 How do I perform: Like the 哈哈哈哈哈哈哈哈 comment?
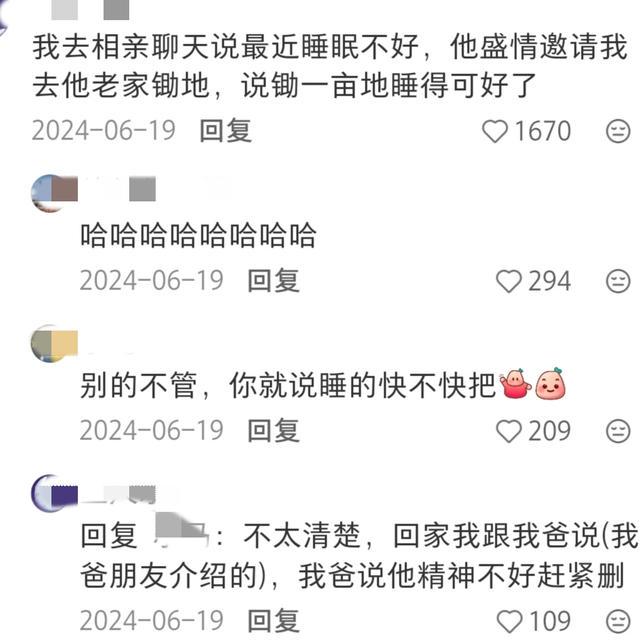(510, 281)
